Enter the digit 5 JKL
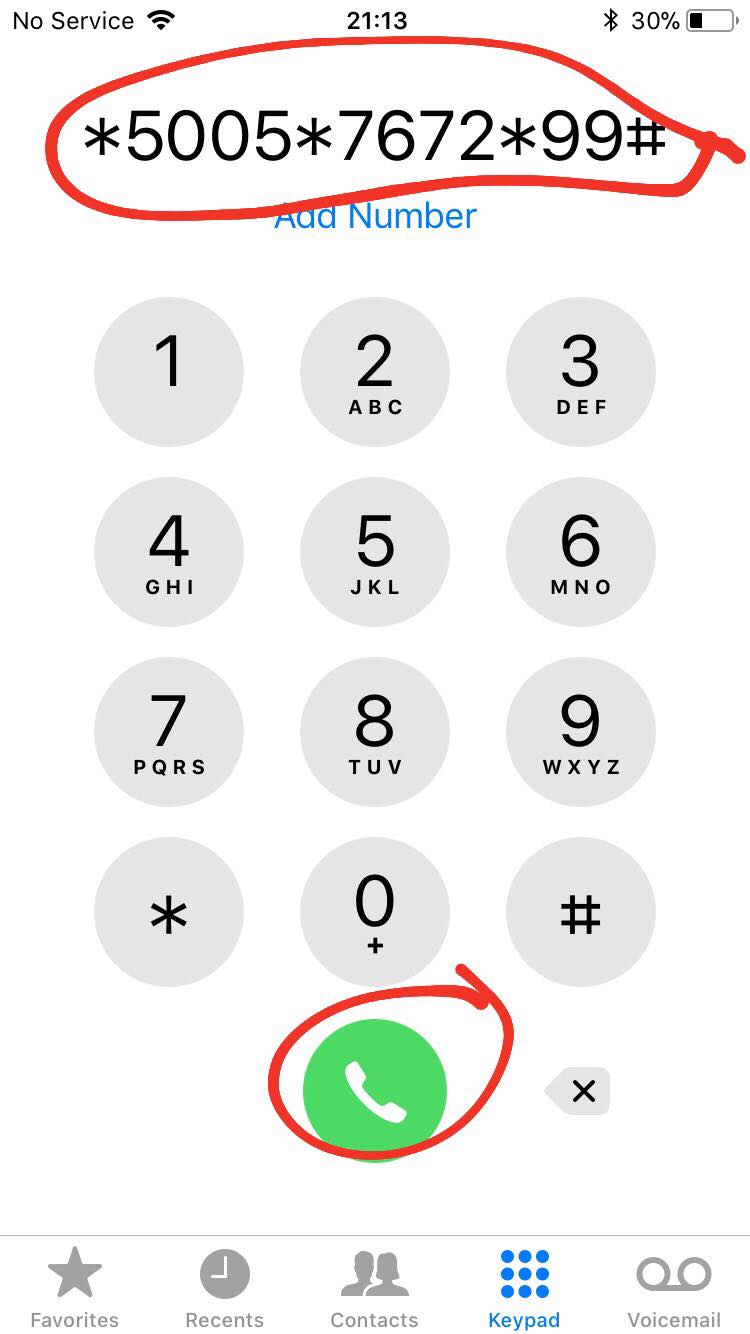Viewport: 750px width, 1334px height. coord(375,552)
